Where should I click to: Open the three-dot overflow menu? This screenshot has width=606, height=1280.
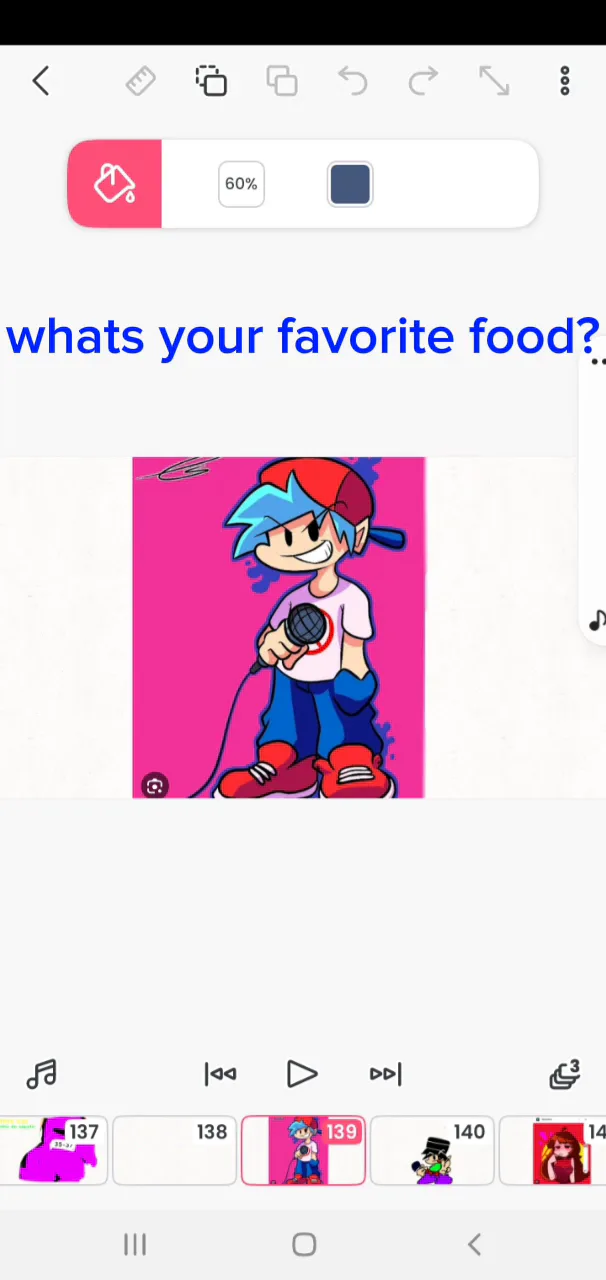pyautogui.click(x=565, y=81)
